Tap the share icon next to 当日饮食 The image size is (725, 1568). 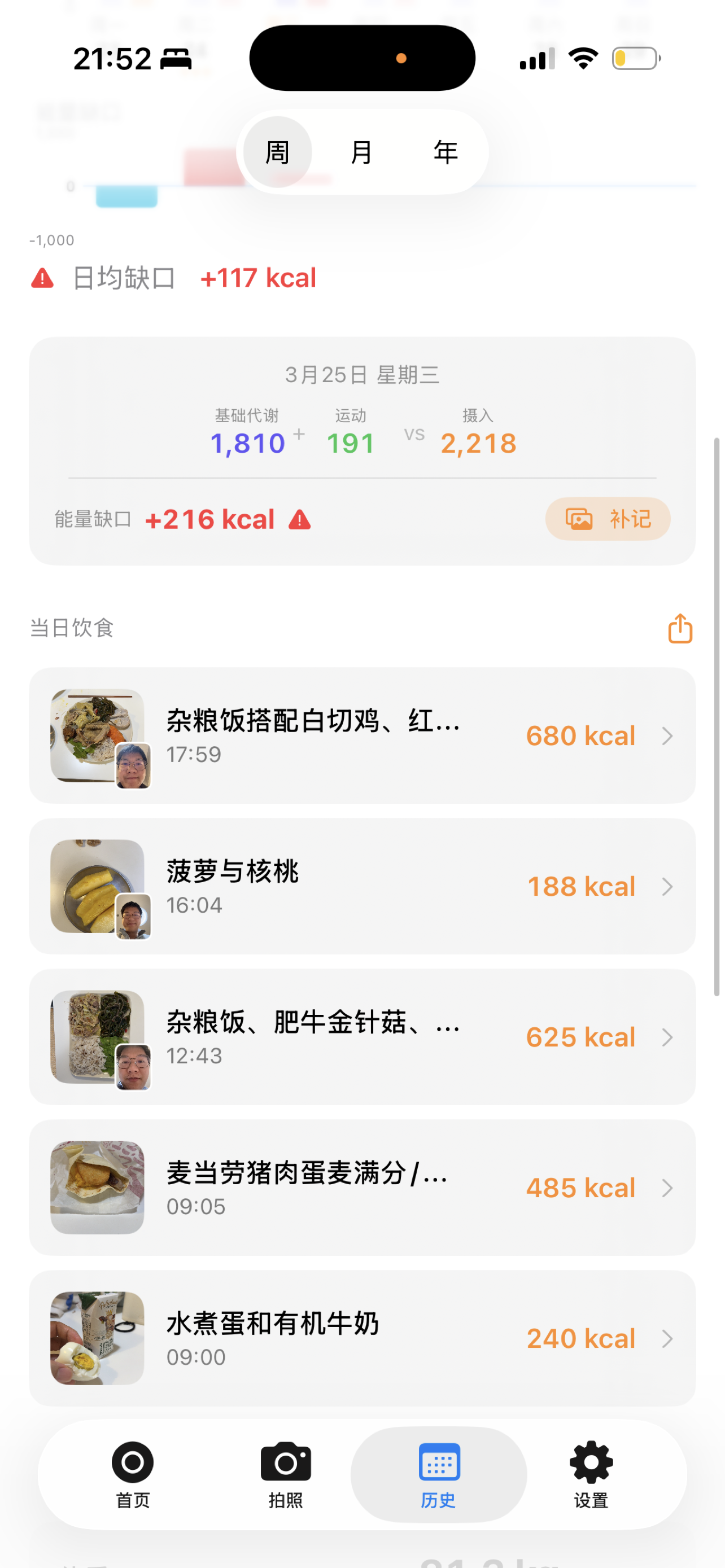tap(679, 628)
